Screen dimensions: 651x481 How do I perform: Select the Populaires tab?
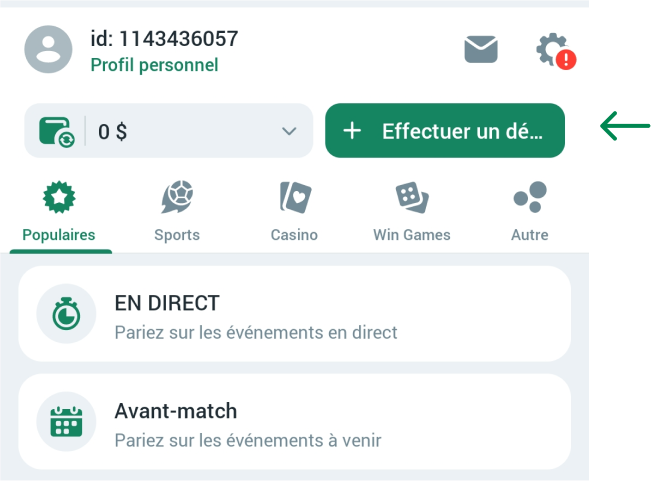[59, 212]
